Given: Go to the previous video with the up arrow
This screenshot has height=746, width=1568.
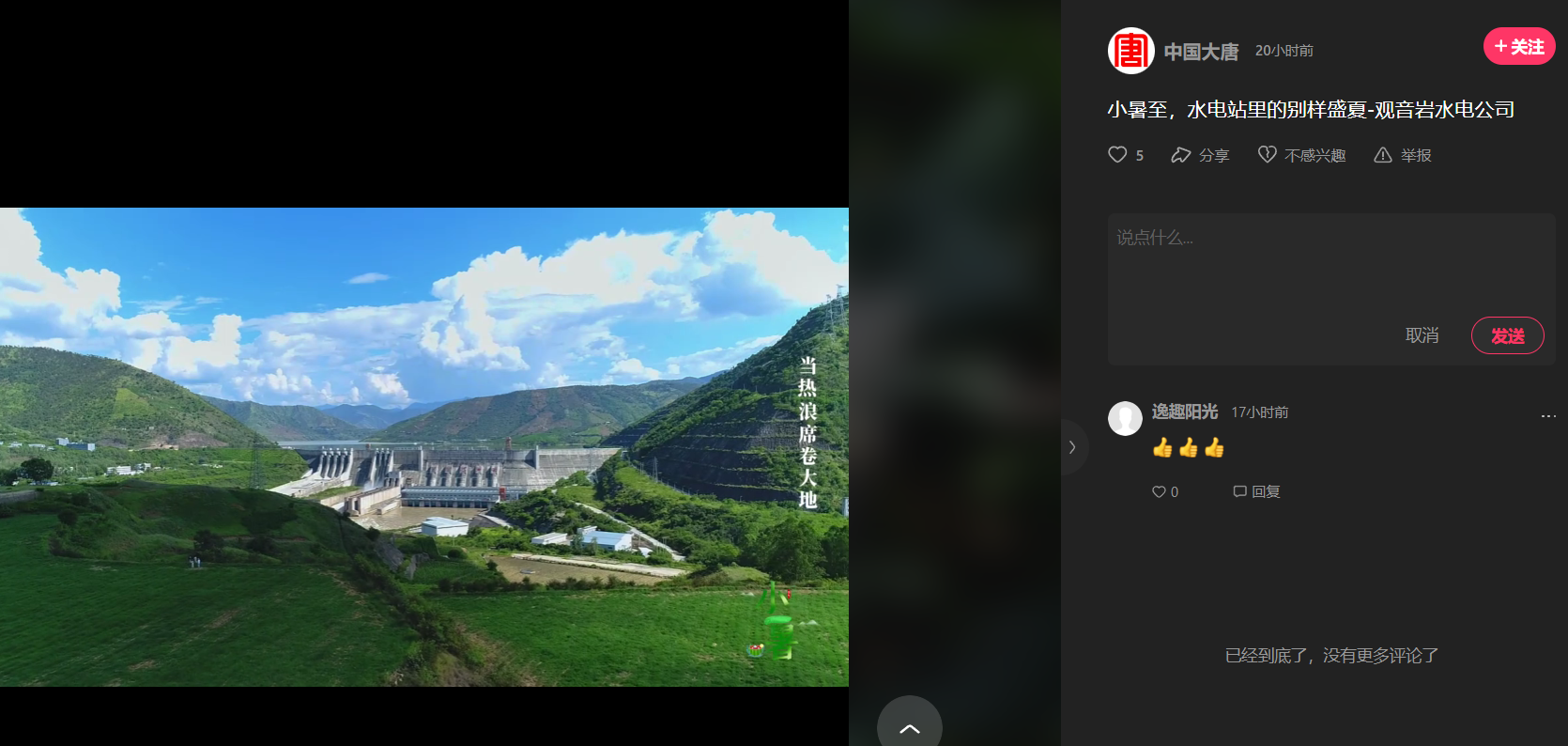Looking at the screenshot, I should click(909, 727).
